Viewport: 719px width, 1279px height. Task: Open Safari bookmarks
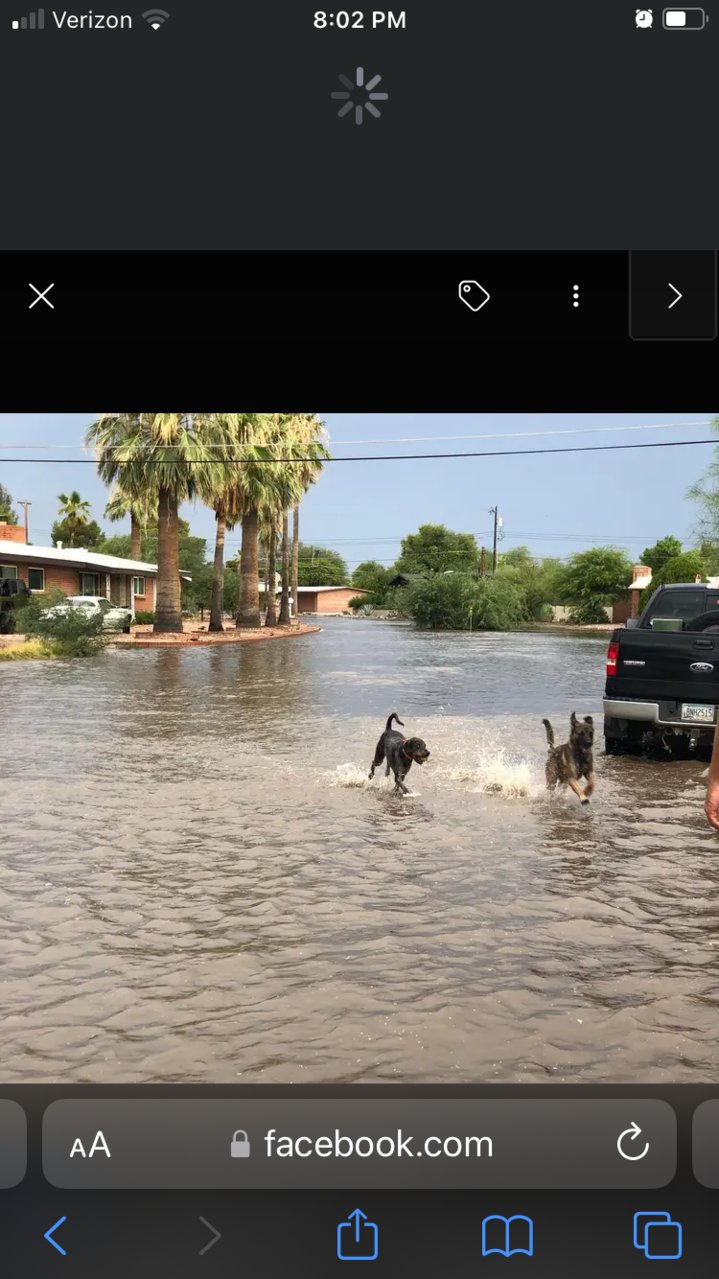tap(507, 1236)
